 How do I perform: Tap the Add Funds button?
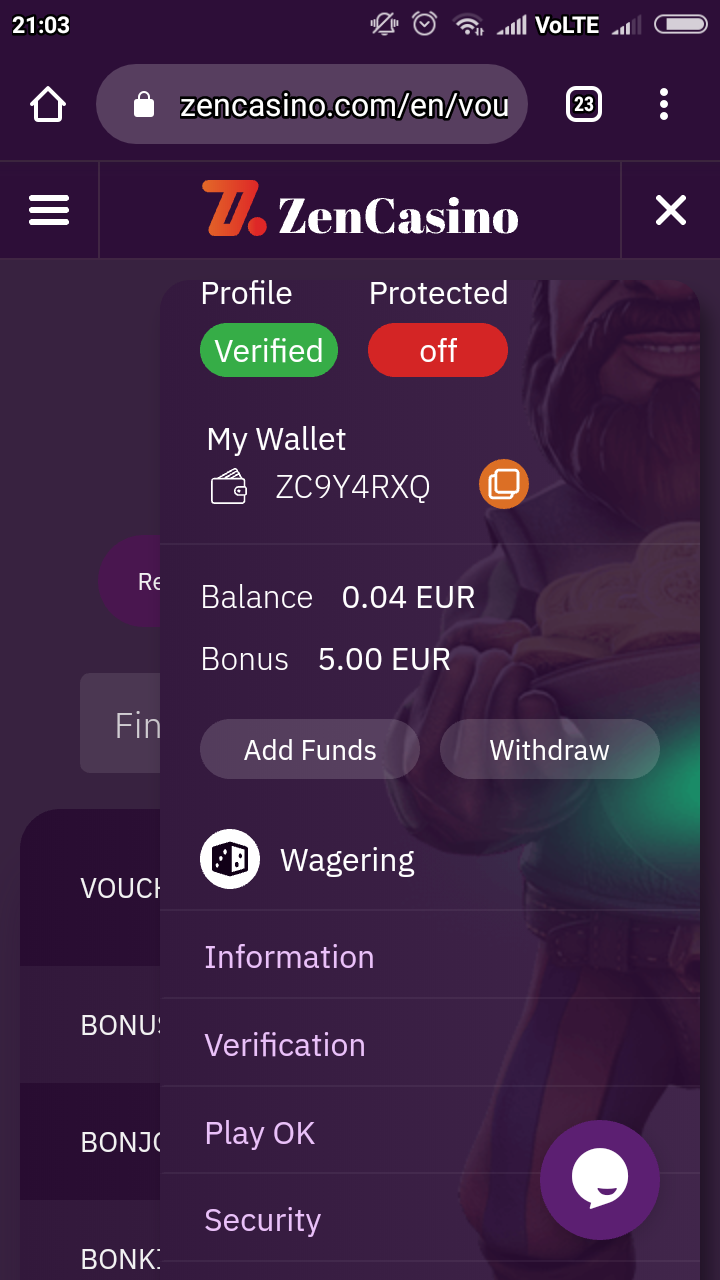(310, 750)
